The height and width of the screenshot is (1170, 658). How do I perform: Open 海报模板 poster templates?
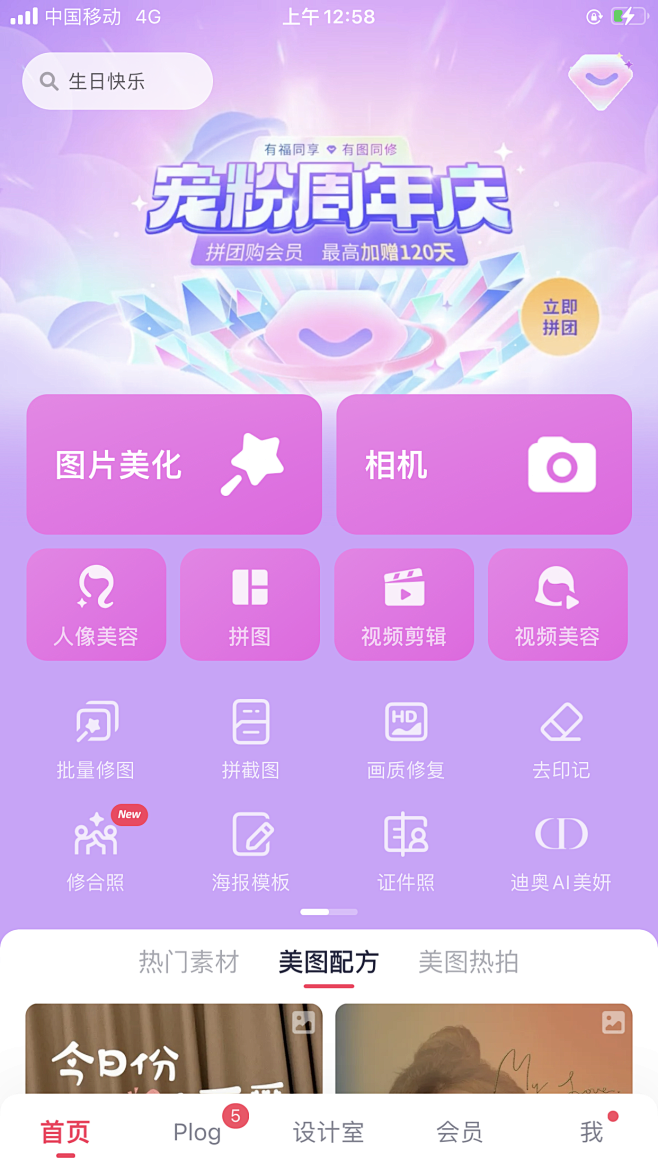251,852
